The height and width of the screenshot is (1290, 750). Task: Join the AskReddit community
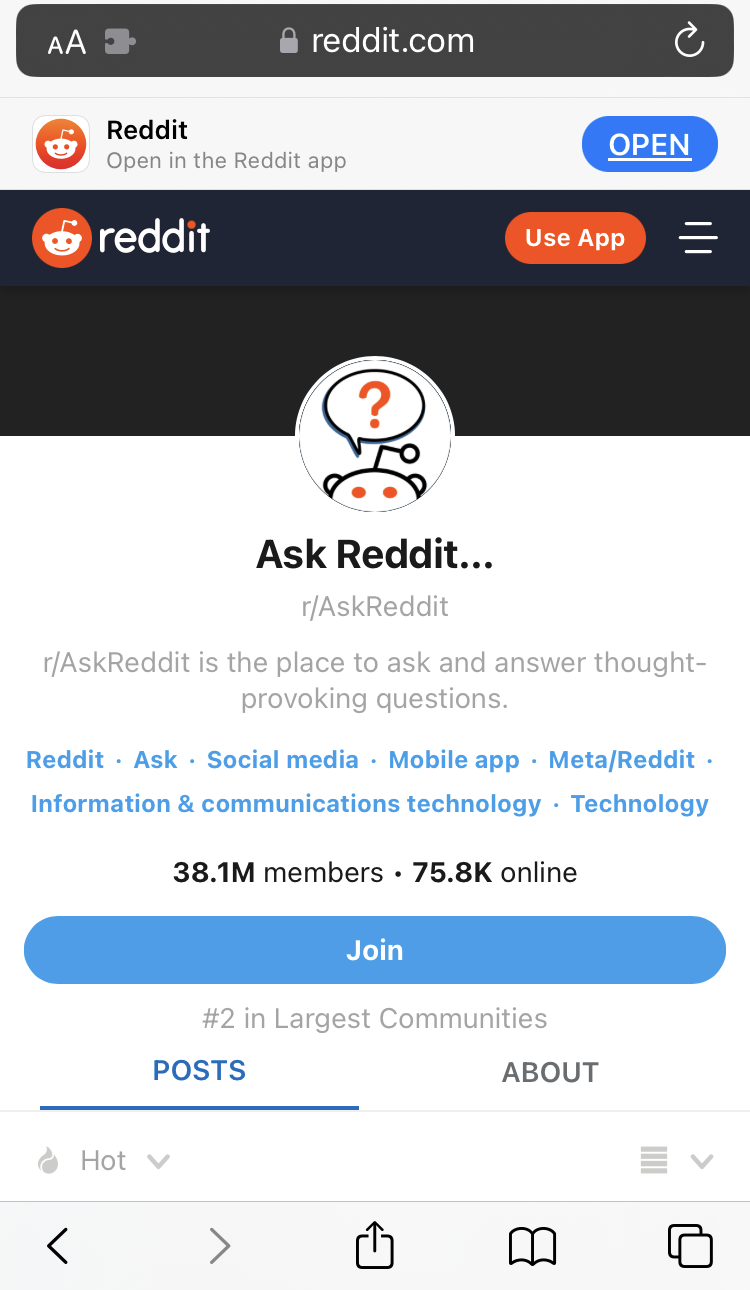tap(375, 950)
